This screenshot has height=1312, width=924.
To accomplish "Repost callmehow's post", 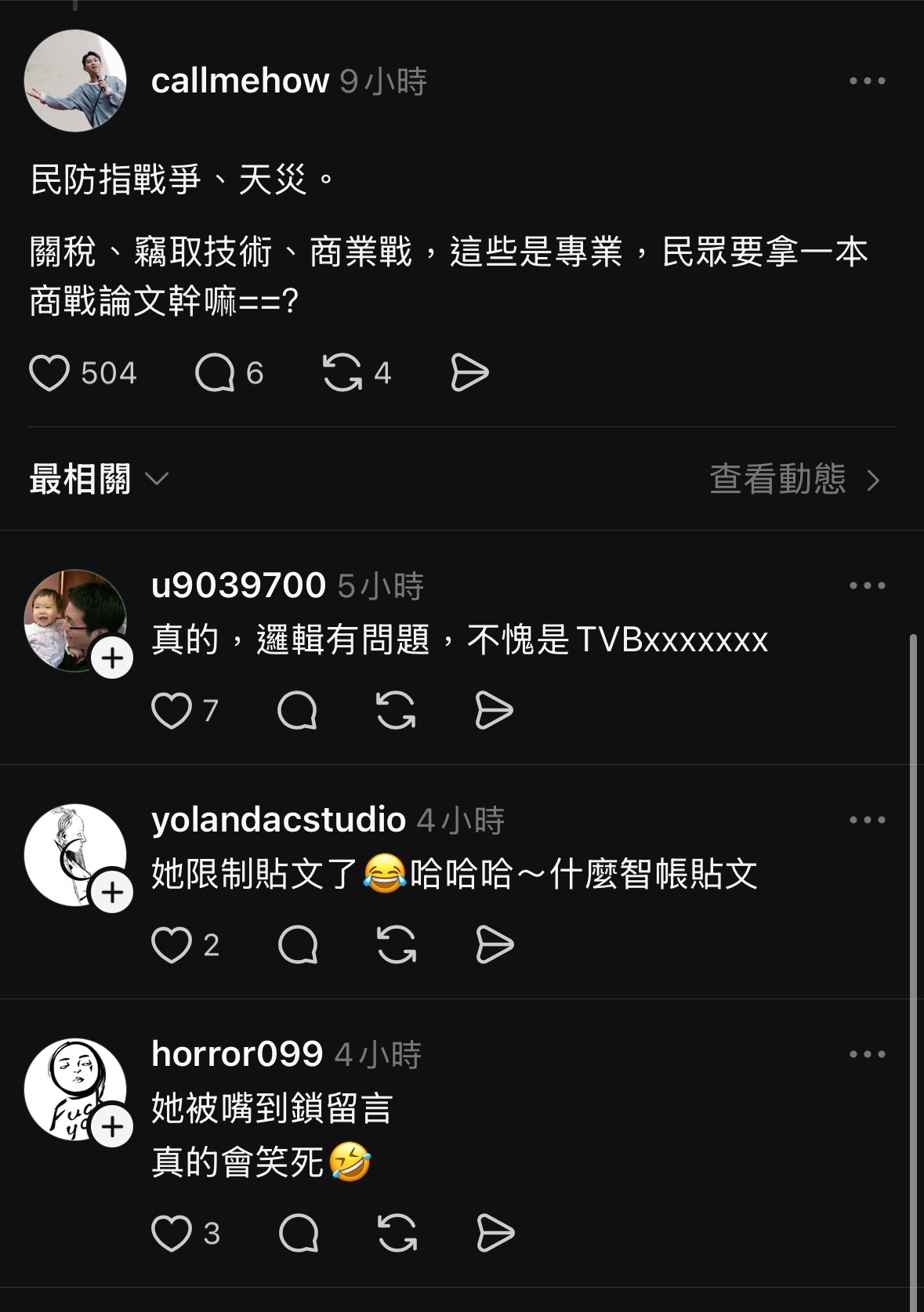I will pos(342,373).
